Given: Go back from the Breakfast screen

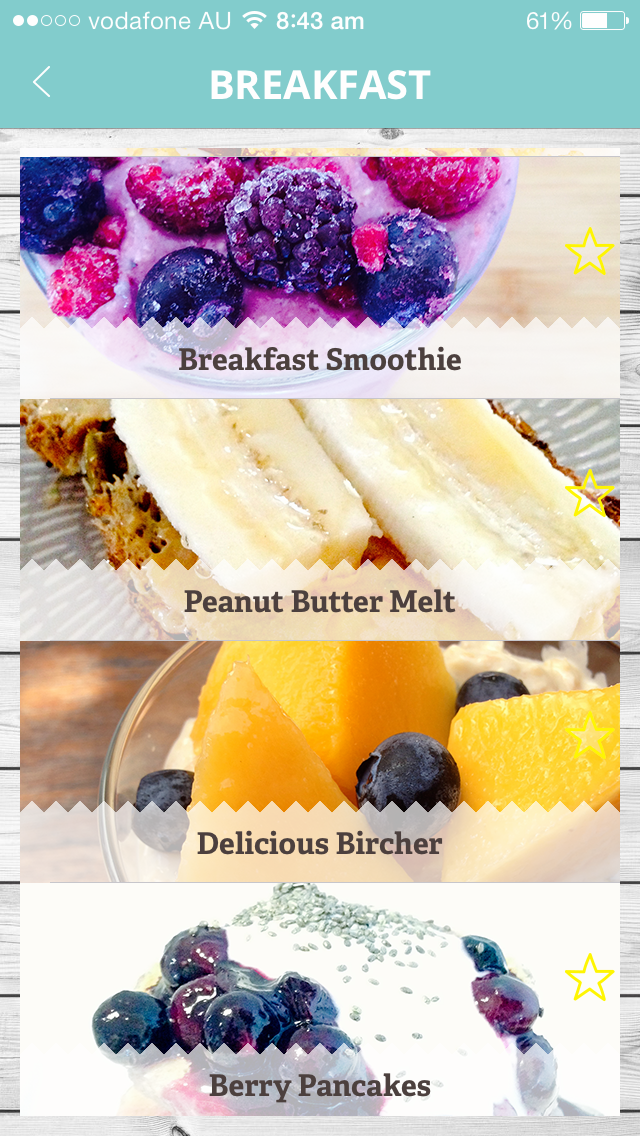Looking at the screenshot, I should point(42,81).
